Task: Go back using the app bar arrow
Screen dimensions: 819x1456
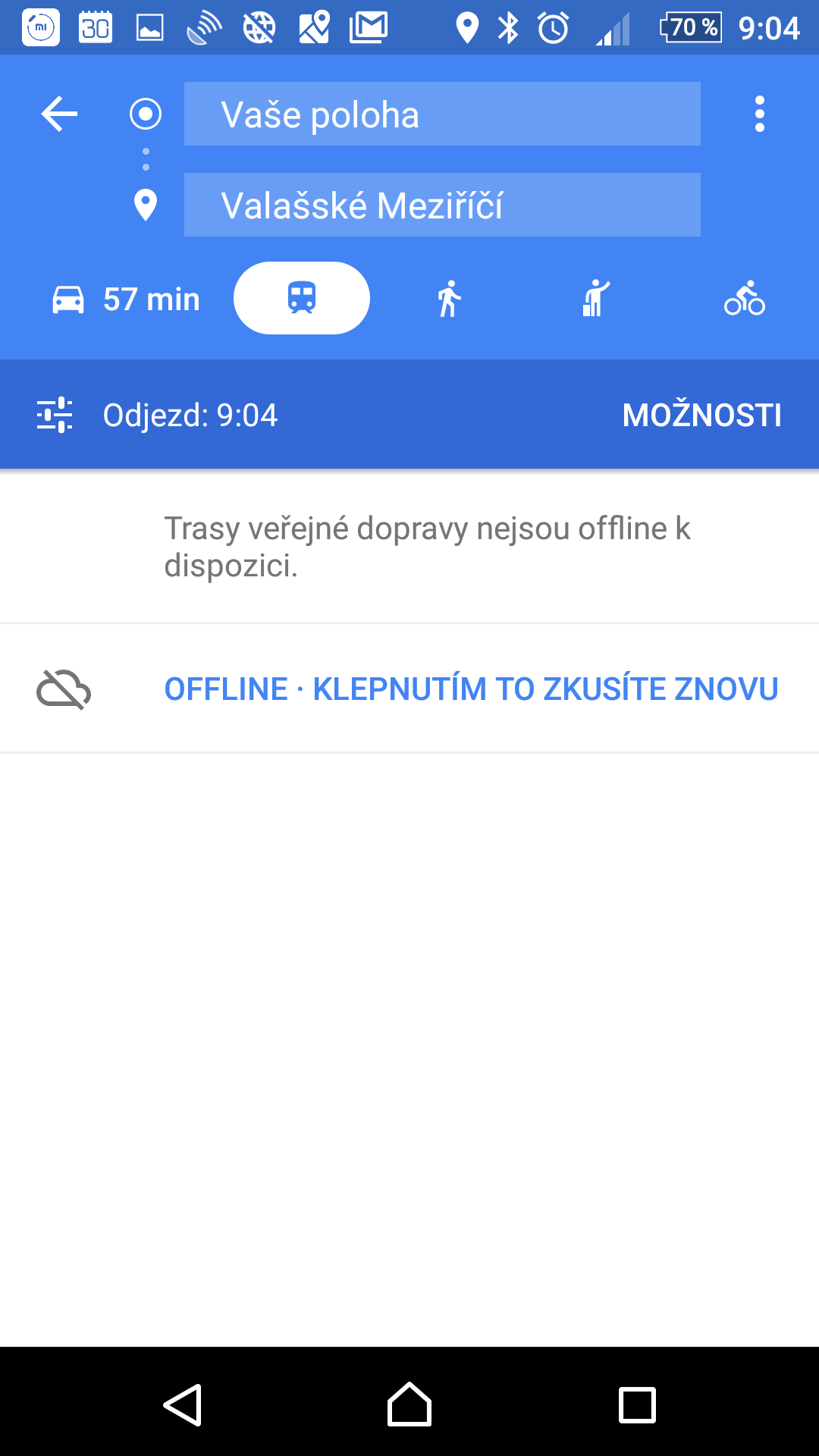Action: pos(59,115)
